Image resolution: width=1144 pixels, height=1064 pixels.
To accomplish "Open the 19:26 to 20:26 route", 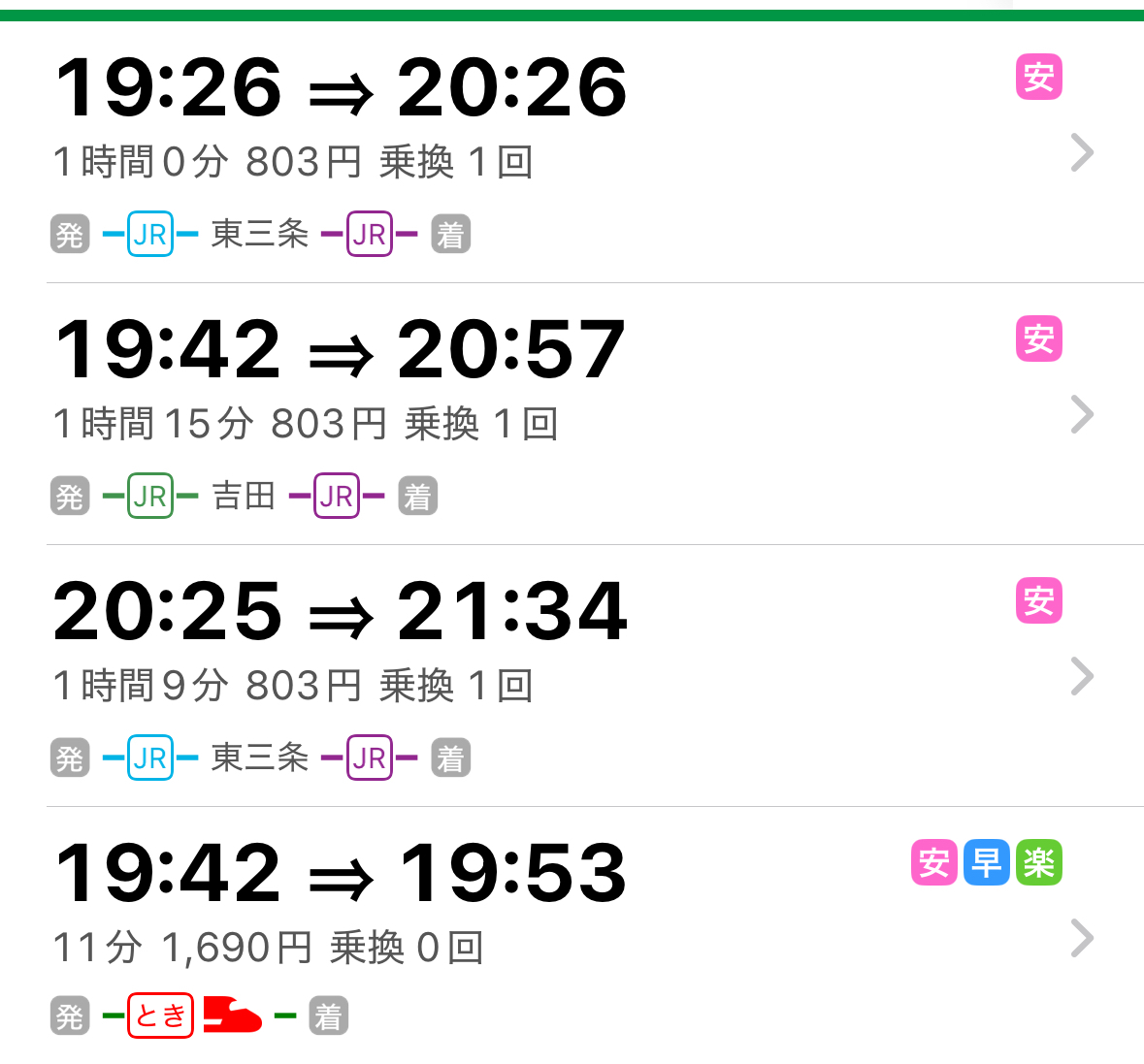I will pyautogui.click(x=572, y=152).
